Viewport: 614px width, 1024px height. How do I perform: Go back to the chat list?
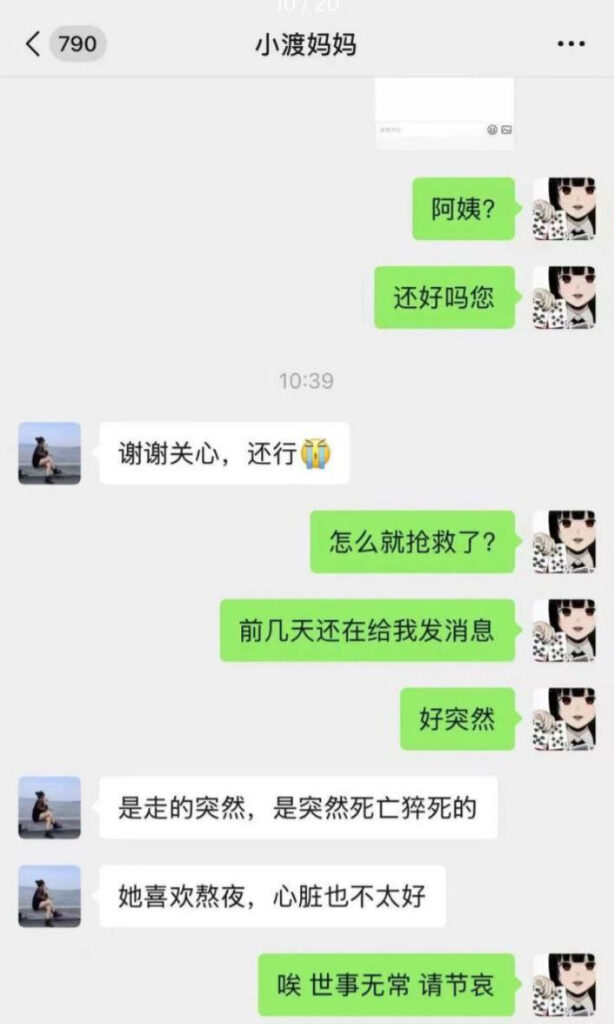33,44
